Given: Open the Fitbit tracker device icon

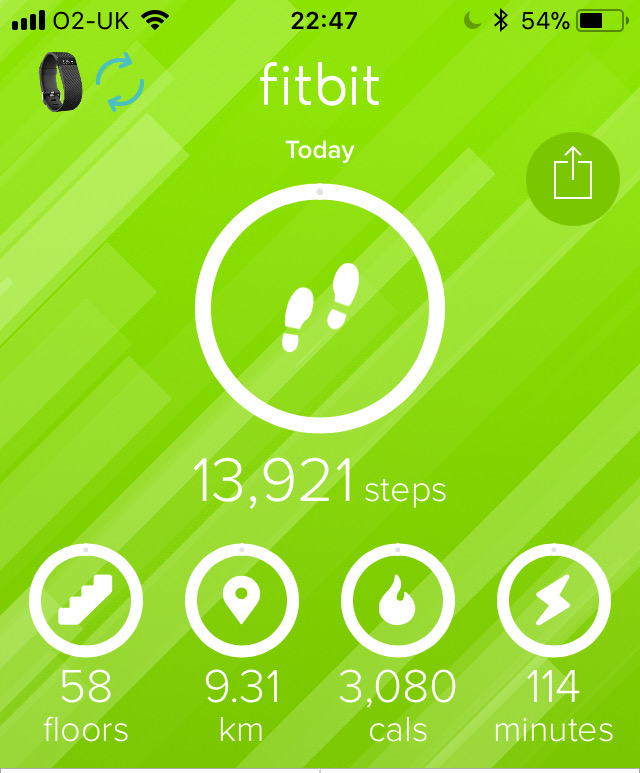Looking at the screenshot, I should point(59,82).
